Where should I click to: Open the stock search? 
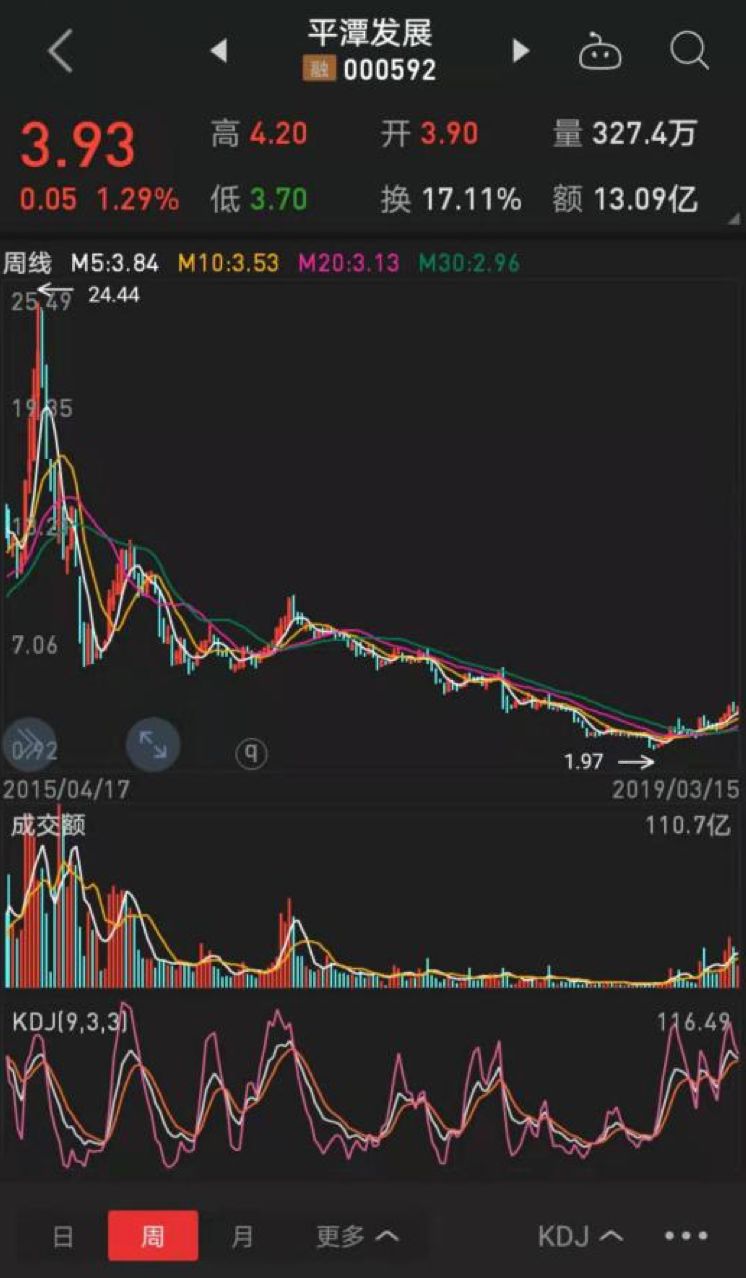688,53
